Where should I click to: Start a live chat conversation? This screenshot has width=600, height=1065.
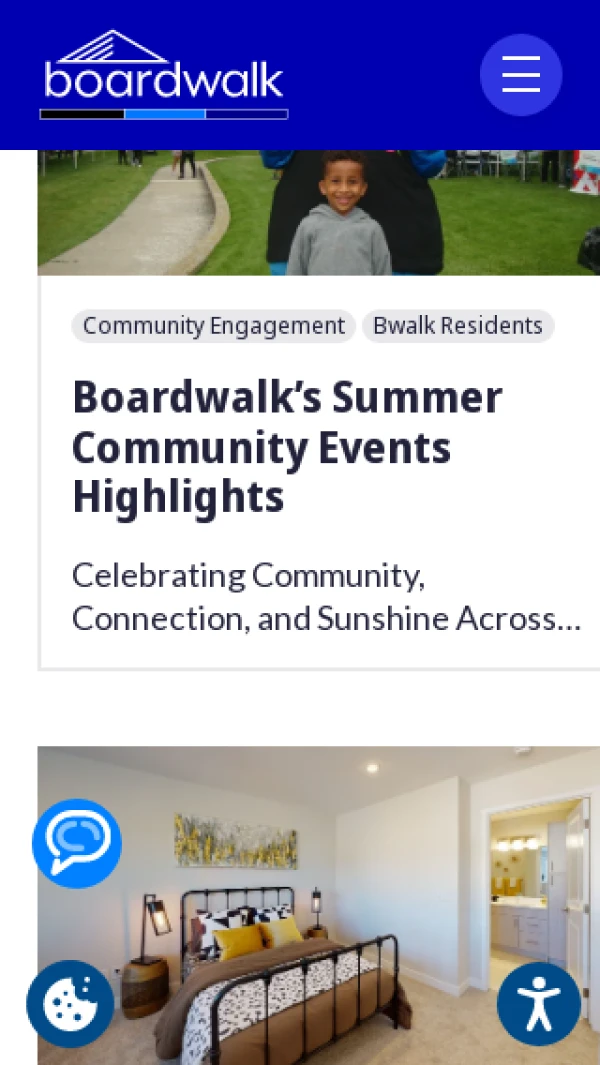tap(77, 843)
